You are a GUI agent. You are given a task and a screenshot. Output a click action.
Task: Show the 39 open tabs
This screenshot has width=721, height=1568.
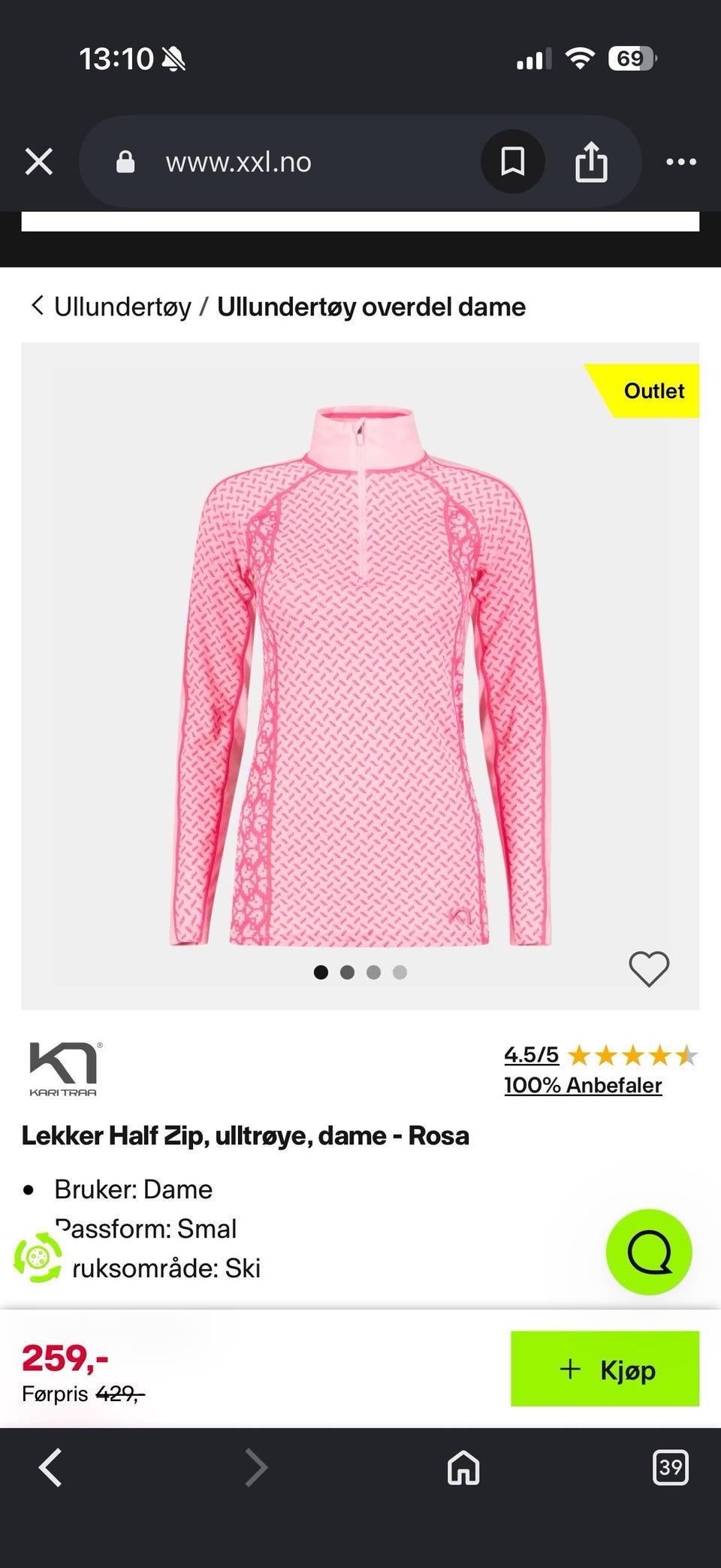click(x=671, y=1467)
